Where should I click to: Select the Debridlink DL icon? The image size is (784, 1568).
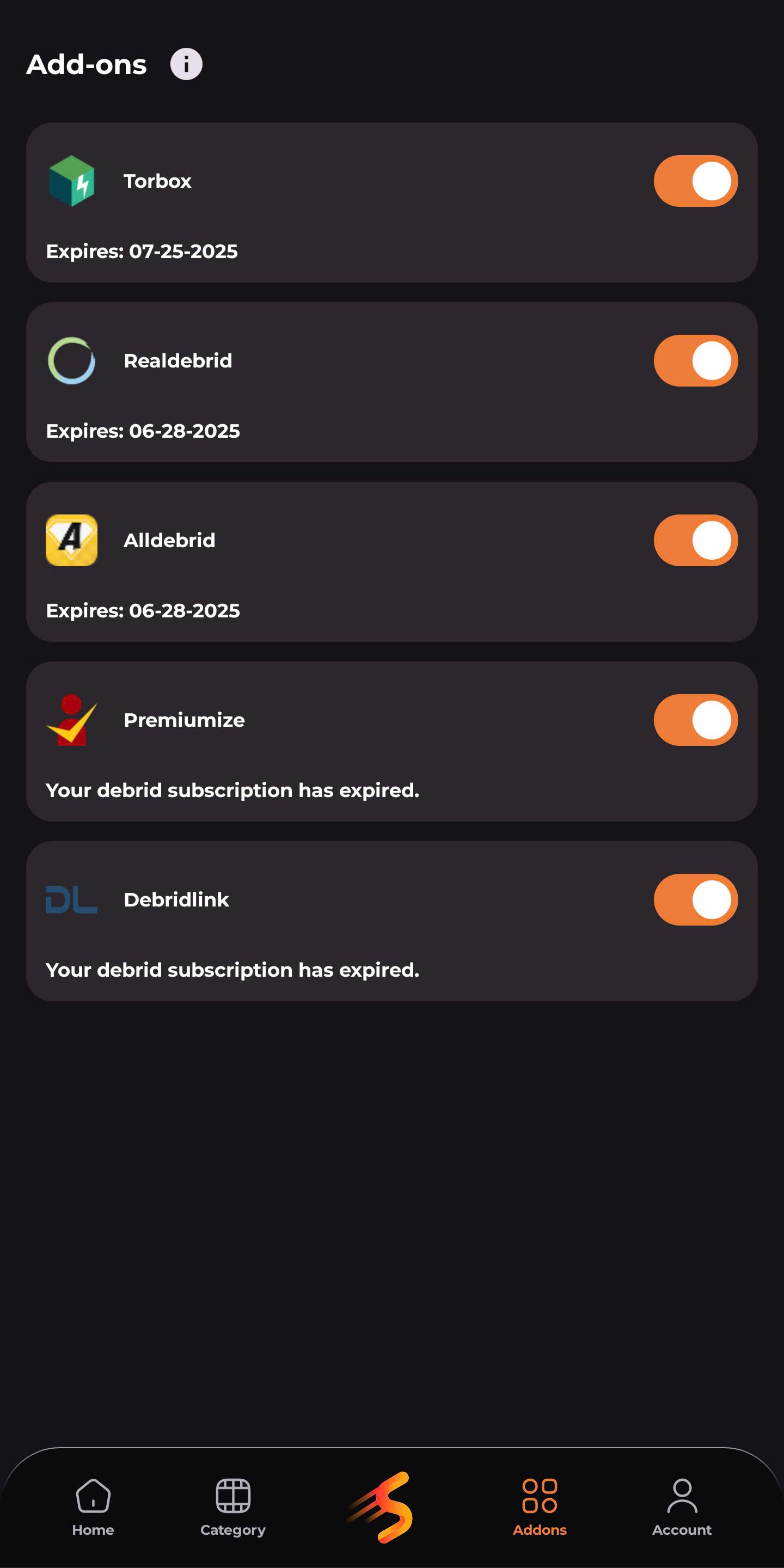pos(71,899)
